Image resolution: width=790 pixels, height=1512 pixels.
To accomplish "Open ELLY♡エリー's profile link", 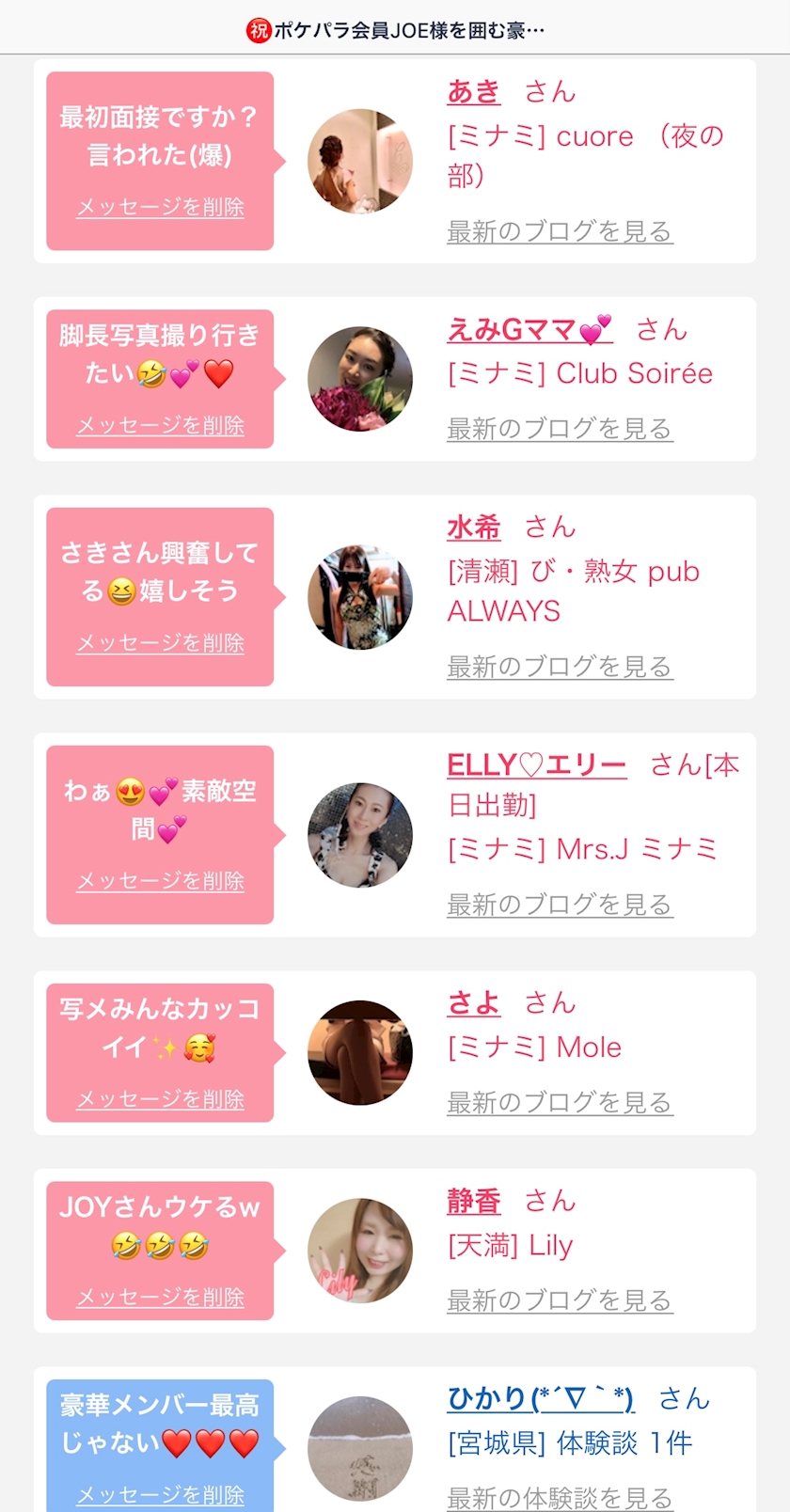I will tap(536, 764).
